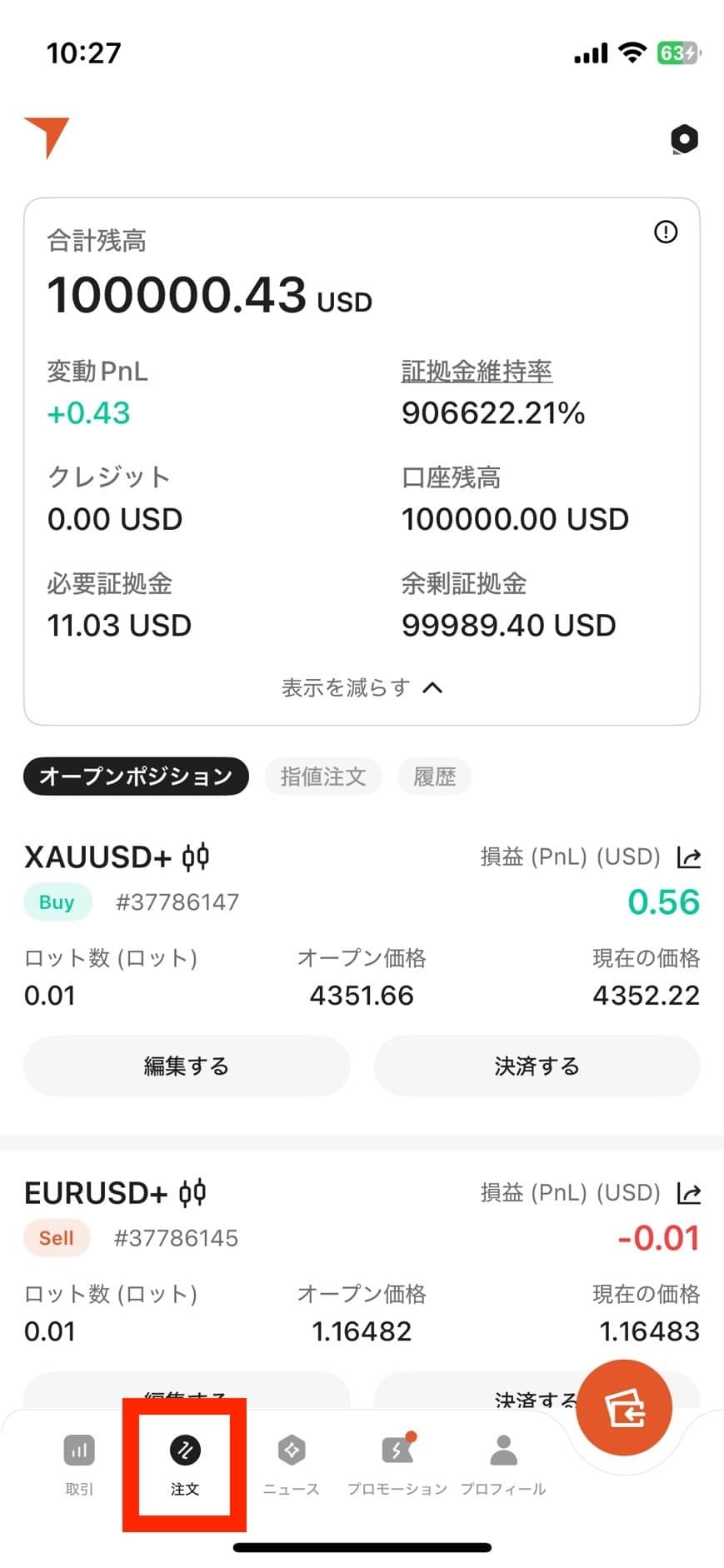Select the オープンポジション chip

(x=136, y=777)
